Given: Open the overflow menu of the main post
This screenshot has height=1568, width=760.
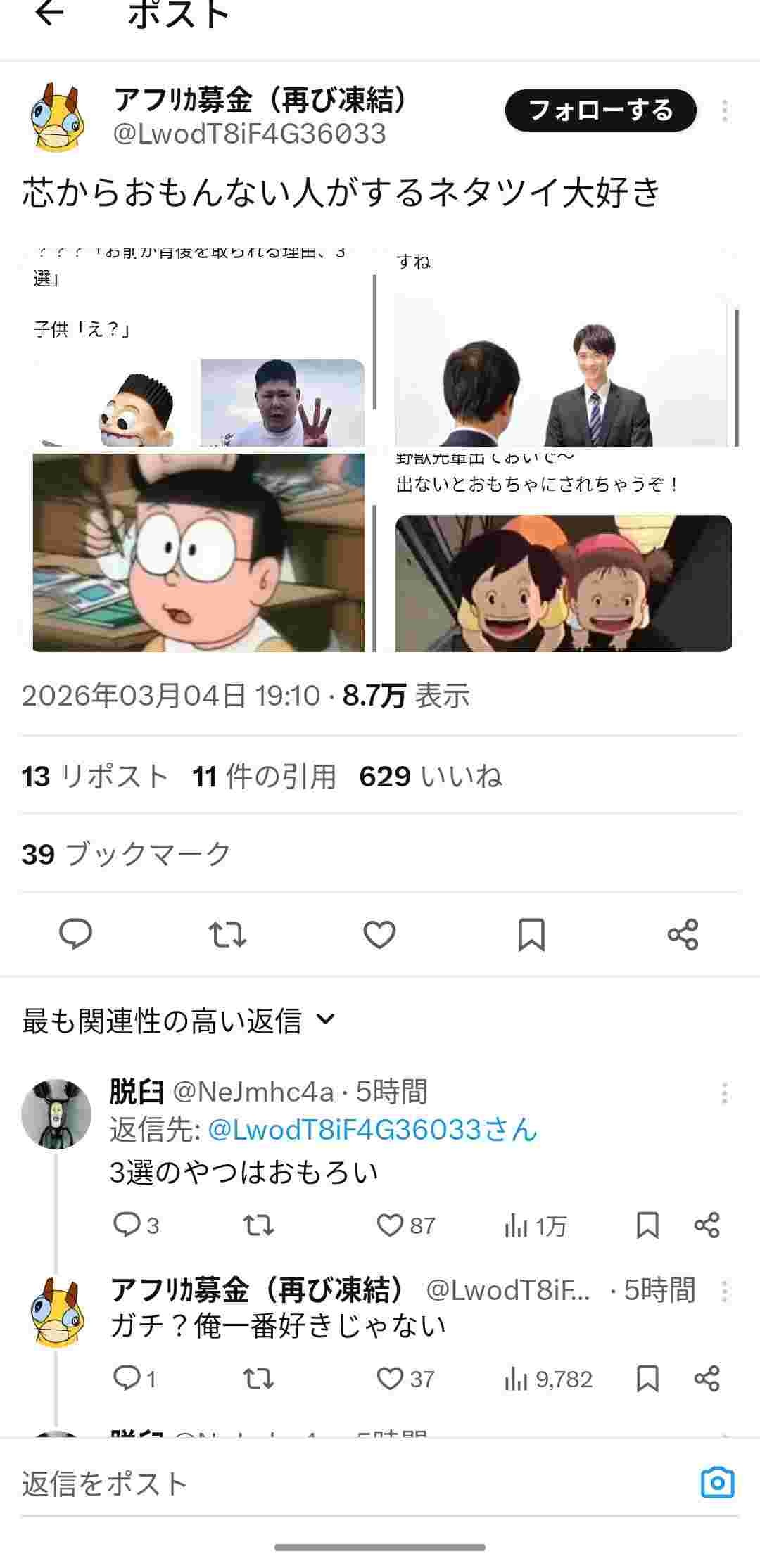Looking at the screenshot, I should (724, 110).
